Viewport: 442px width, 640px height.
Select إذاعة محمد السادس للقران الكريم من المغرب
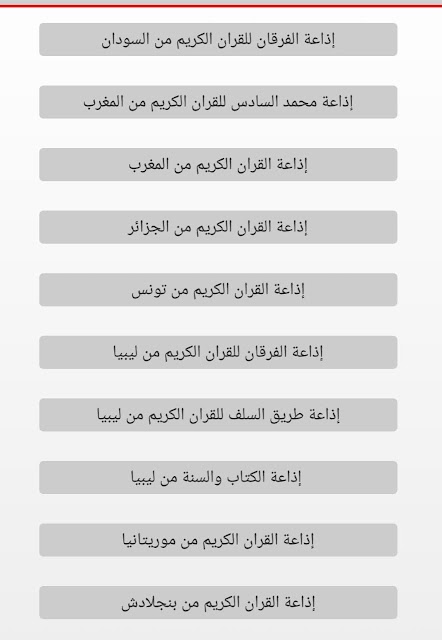click(218, 102)
